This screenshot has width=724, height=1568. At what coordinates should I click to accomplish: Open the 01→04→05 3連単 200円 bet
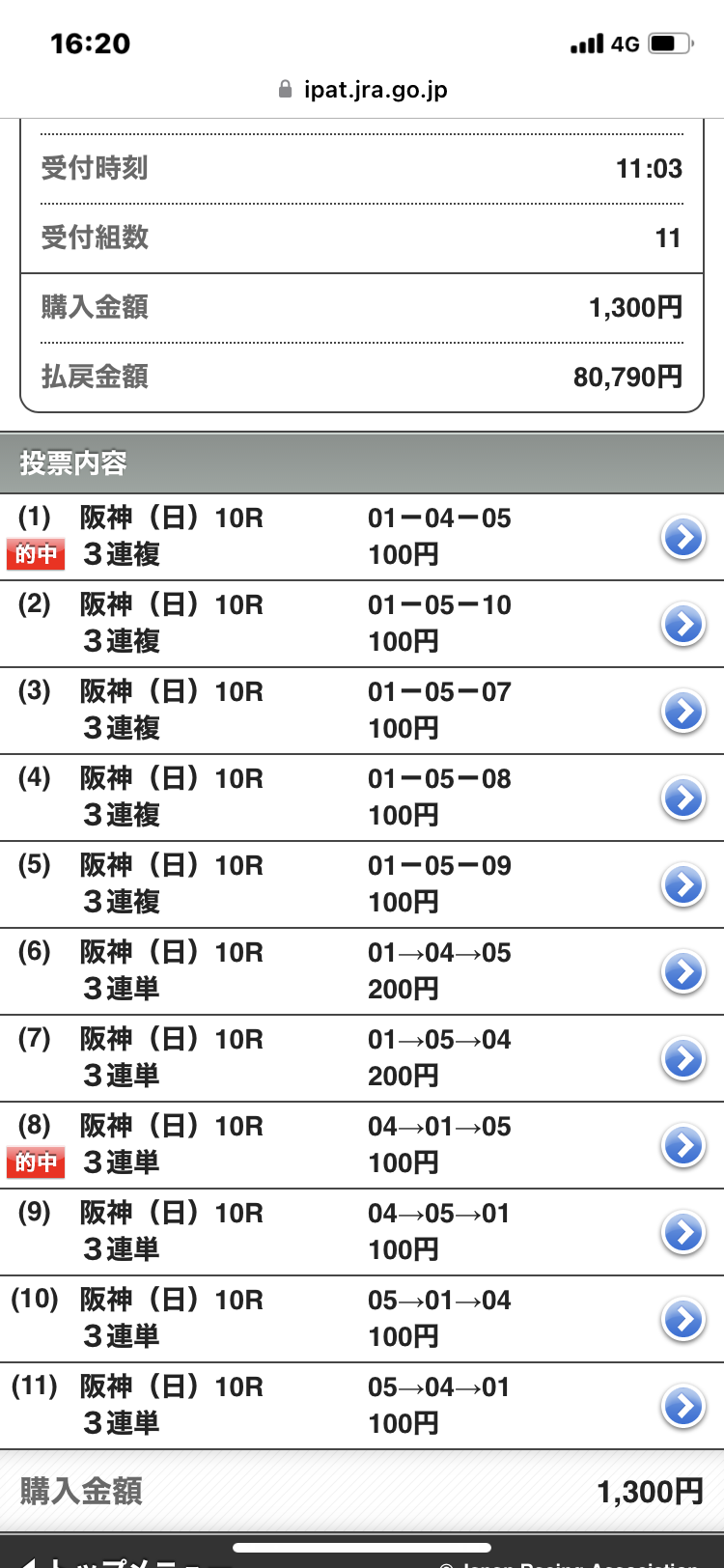(x=682, y=972)
